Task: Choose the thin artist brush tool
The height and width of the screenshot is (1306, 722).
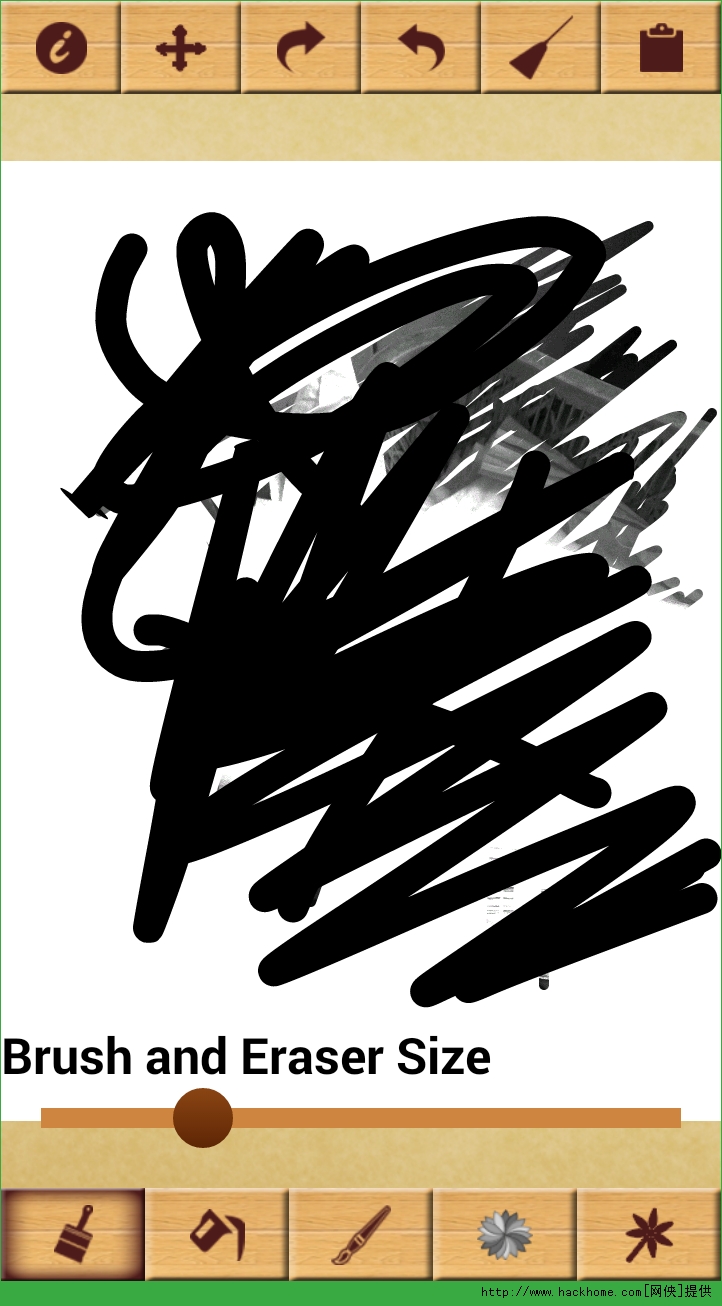Action: [361, 1234]
